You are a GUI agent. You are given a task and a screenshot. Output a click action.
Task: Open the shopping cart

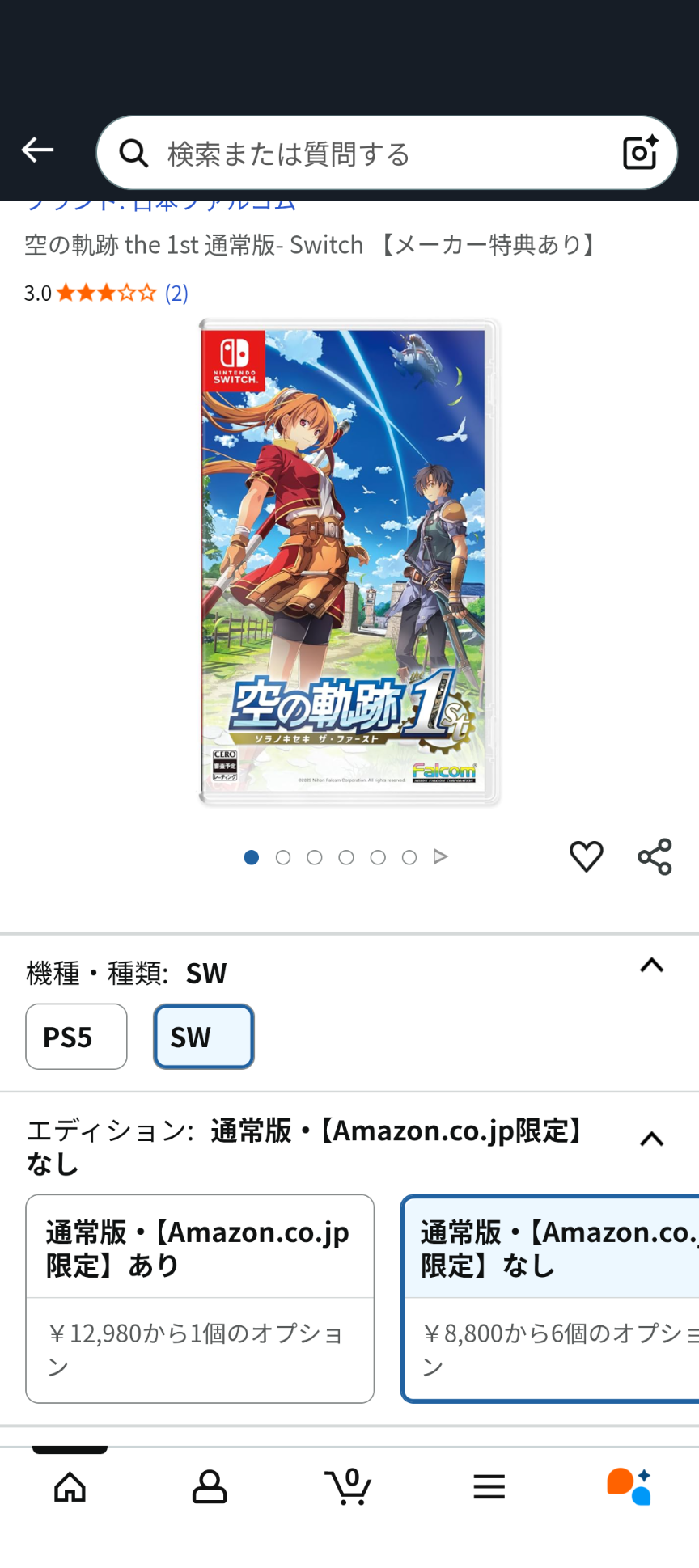348,1486
